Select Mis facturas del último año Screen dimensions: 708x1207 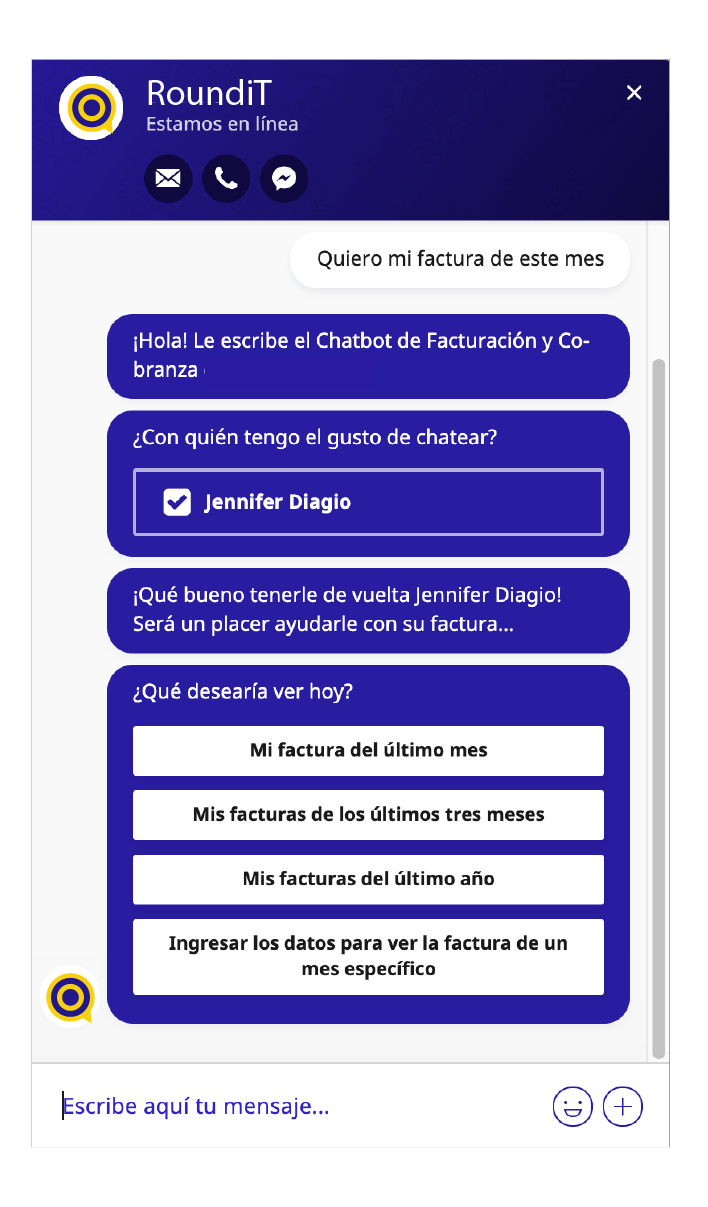coord(368,879)
